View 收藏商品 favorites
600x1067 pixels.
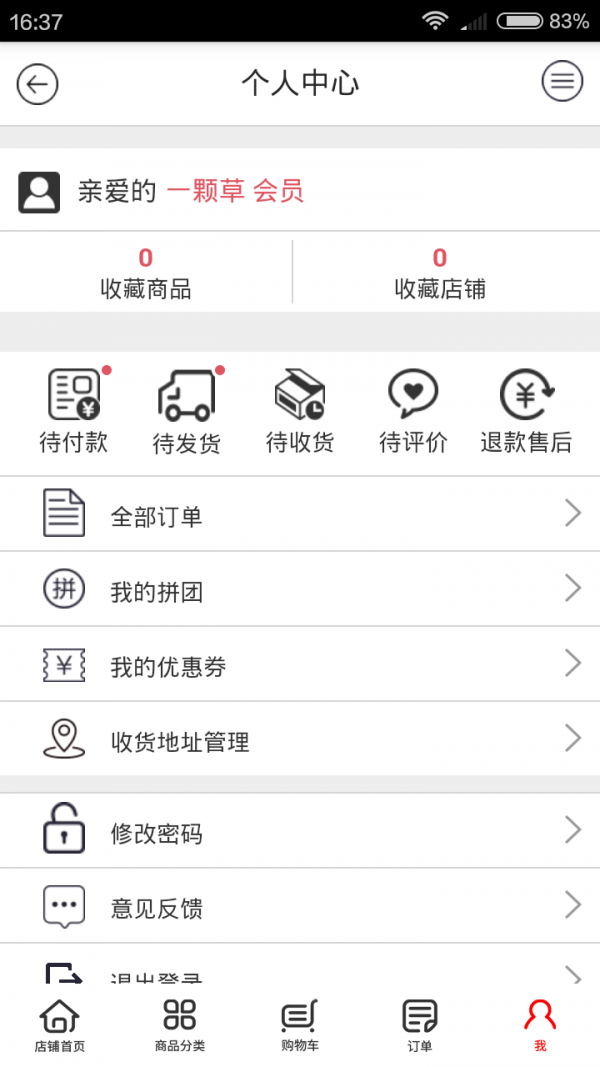pos(146,274)
